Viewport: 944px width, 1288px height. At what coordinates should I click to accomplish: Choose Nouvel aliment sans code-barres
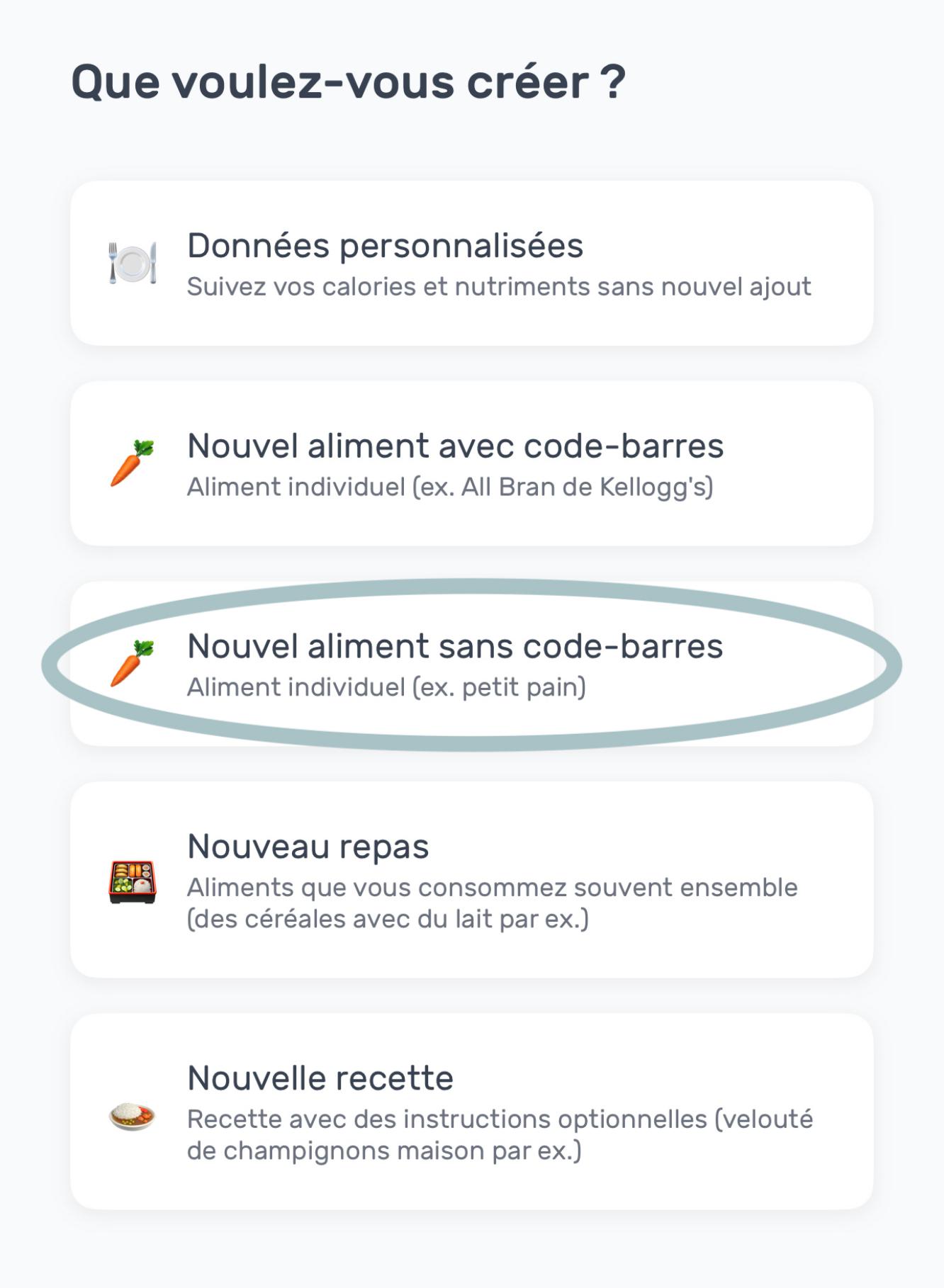click(x=471, y=665)
